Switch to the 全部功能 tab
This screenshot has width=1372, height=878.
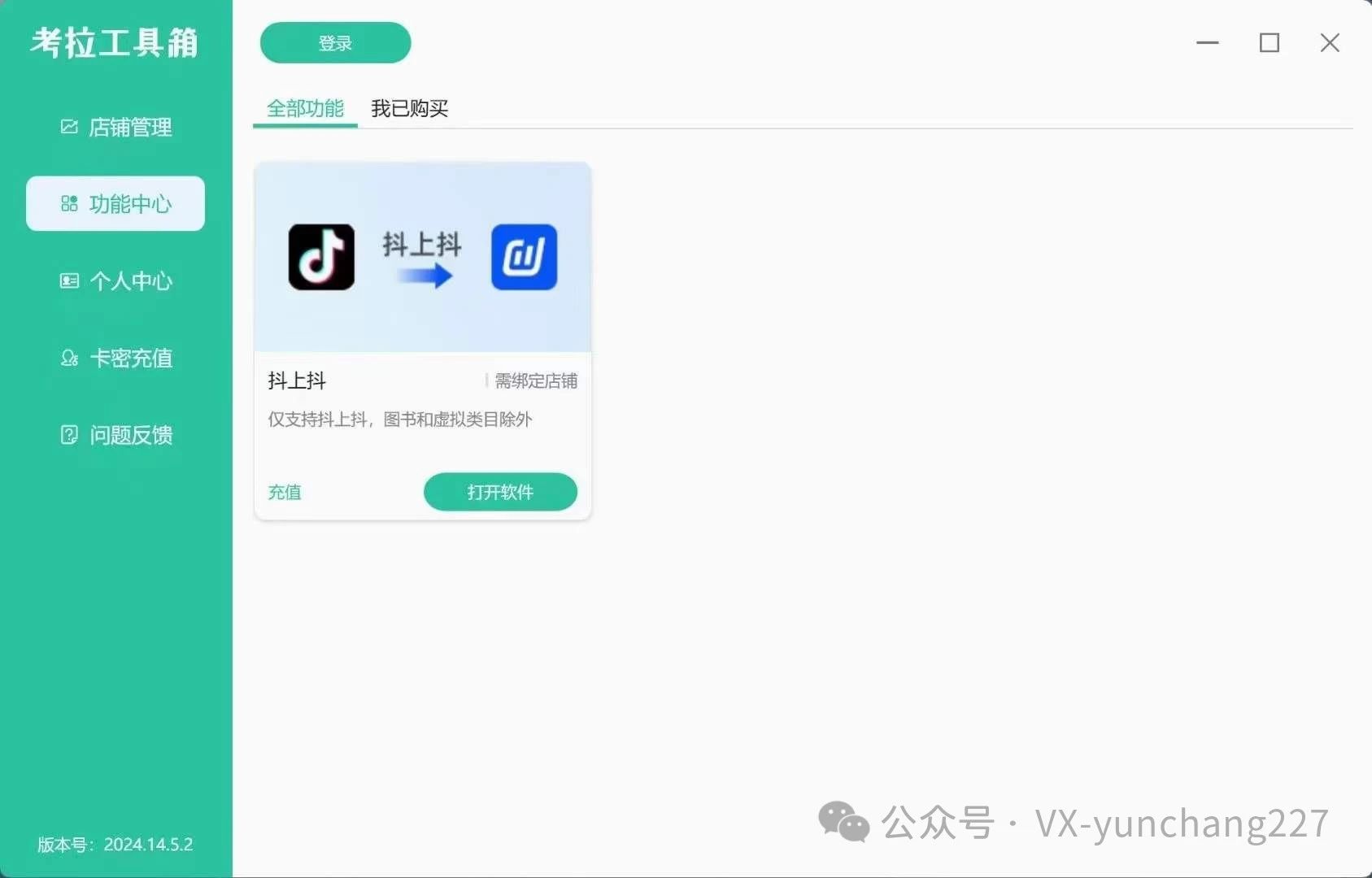(305, 108)
